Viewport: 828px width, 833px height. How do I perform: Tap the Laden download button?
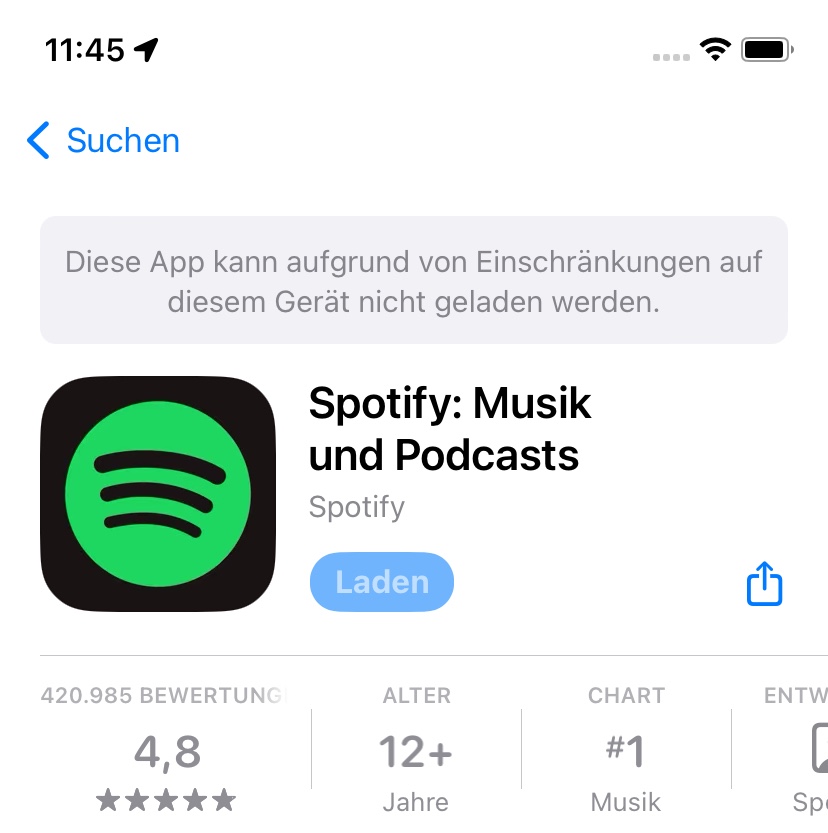382,582
